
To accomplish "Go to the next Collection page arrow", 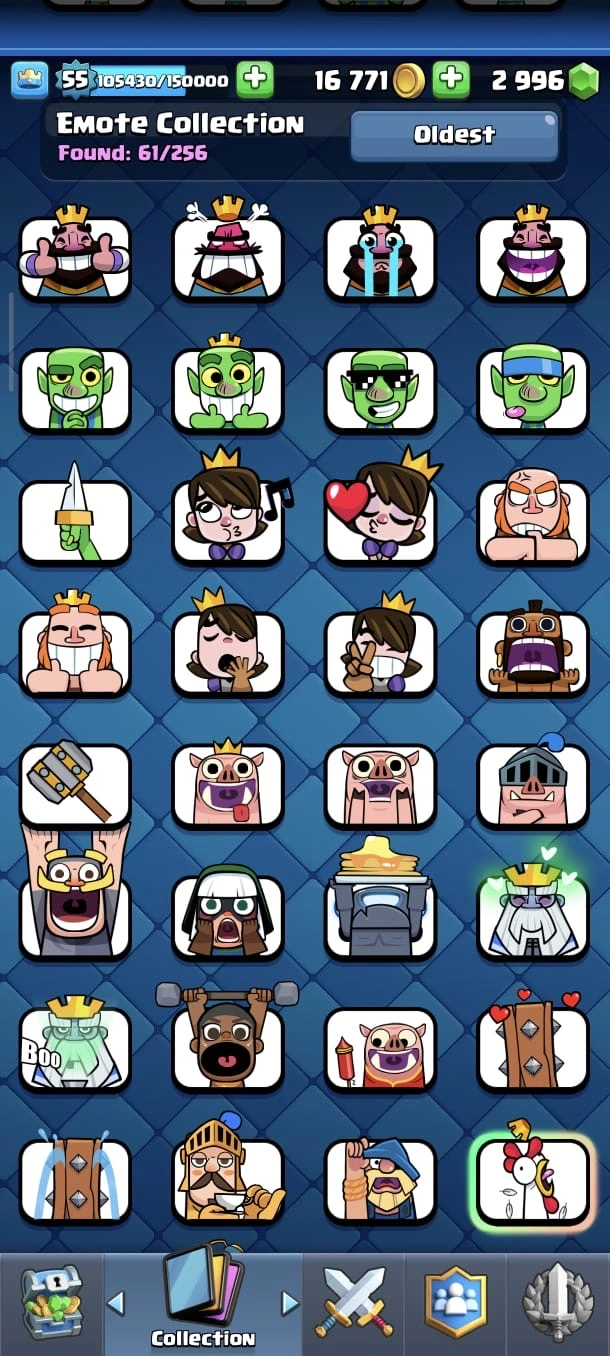I will (x=290, y=1302).
